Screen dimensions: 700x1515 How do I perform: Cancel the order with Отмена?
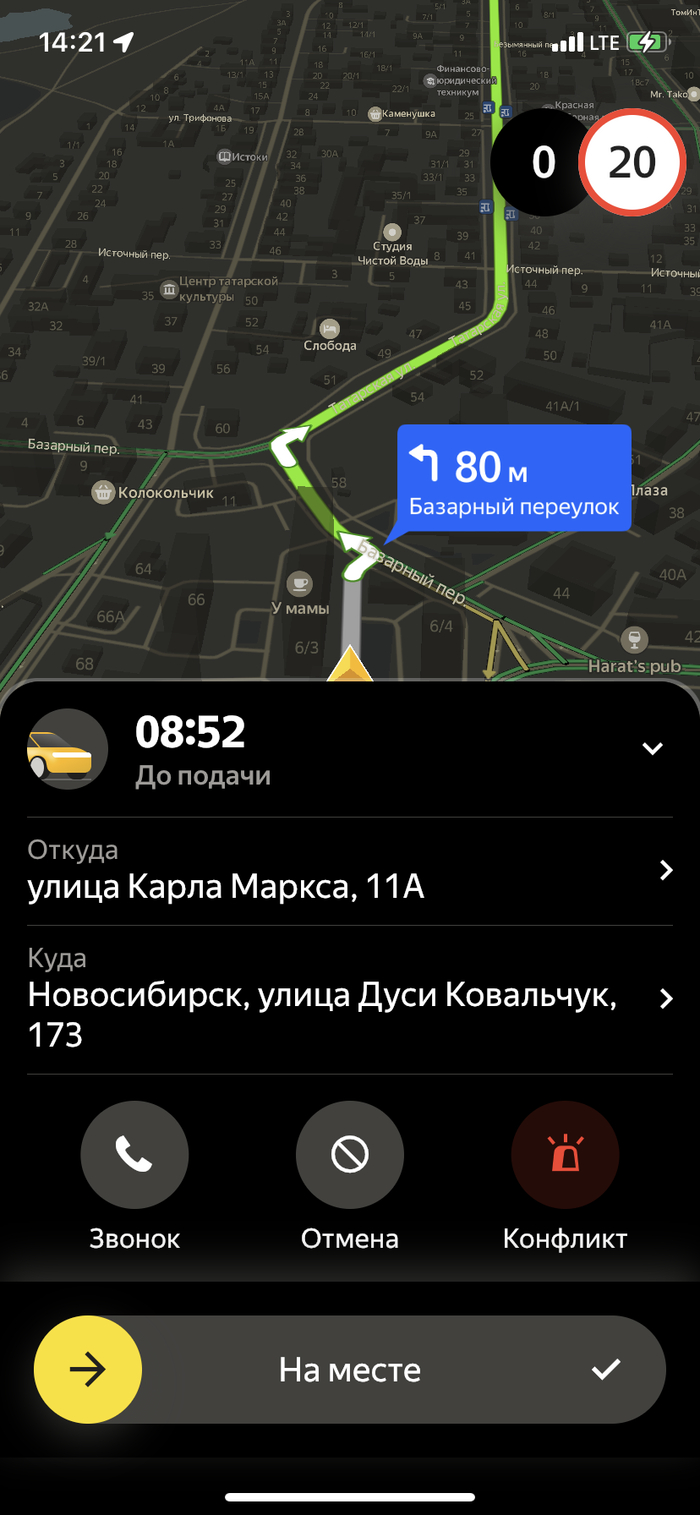[349, 1155]
